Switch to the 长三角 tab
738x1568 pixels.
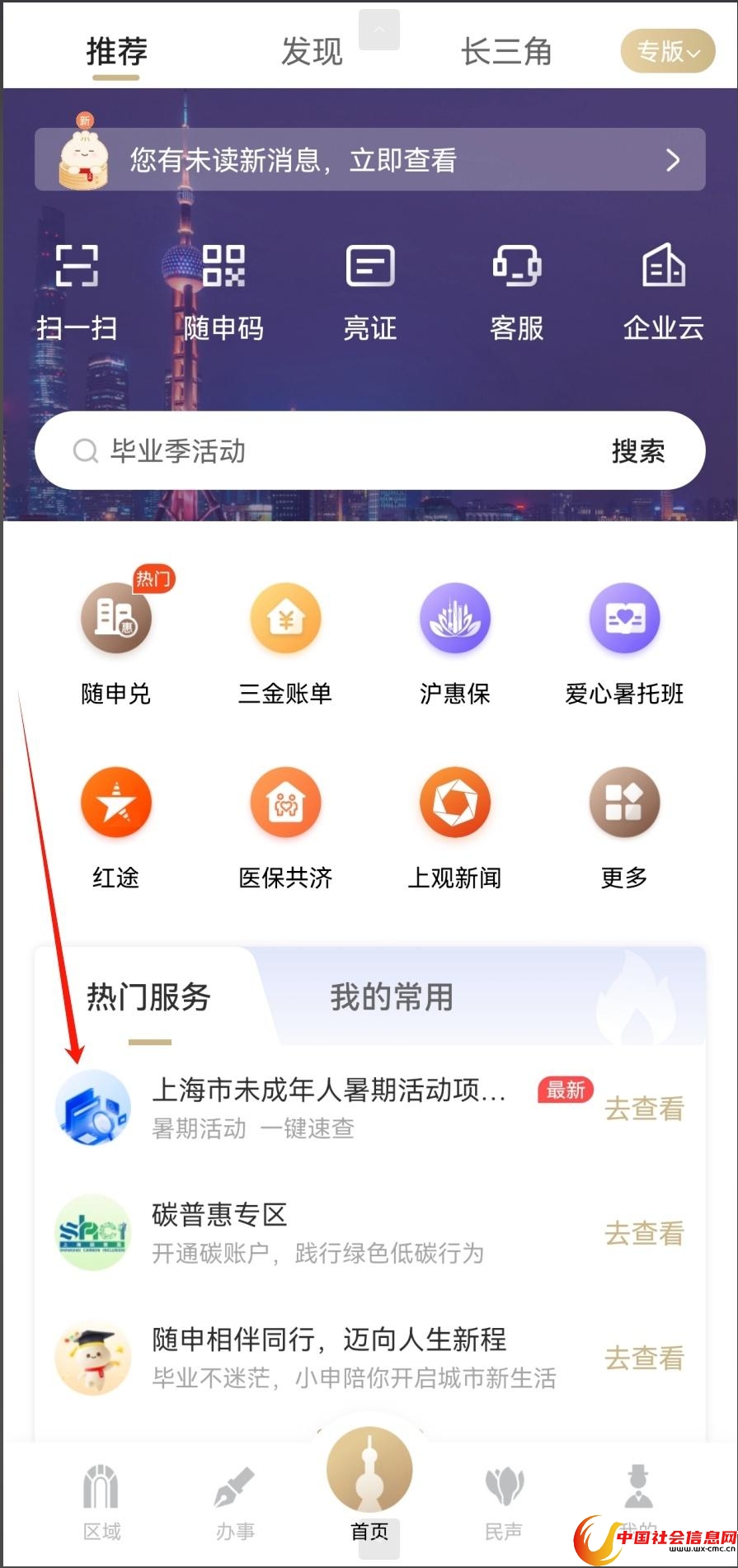[506, 52]
